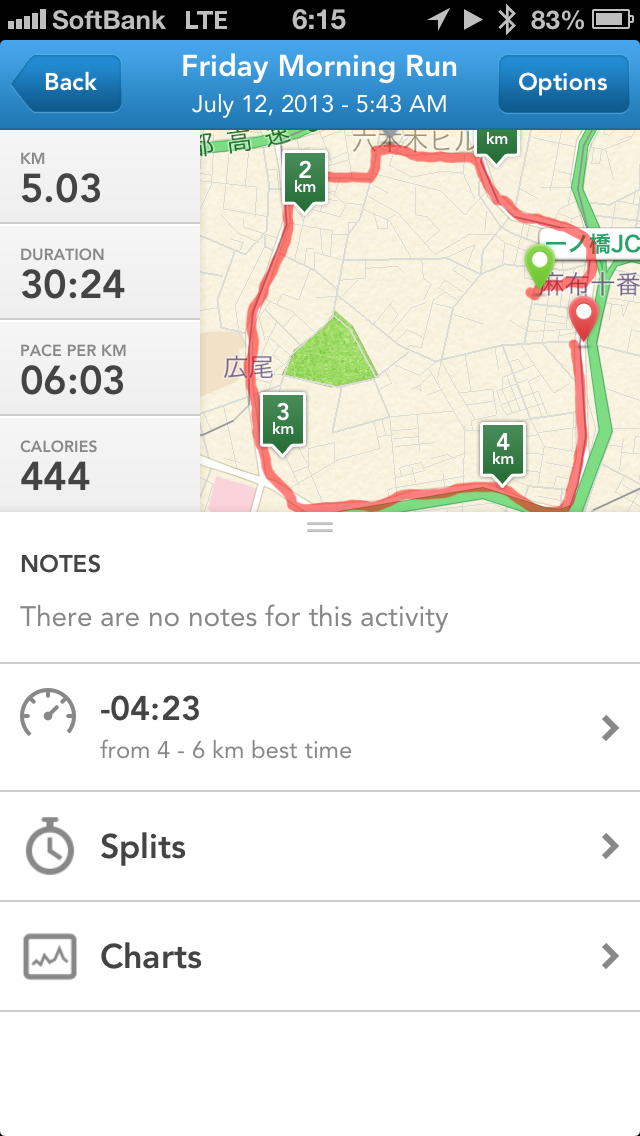Tap the red finish pin on map

[x=583, y=319]
